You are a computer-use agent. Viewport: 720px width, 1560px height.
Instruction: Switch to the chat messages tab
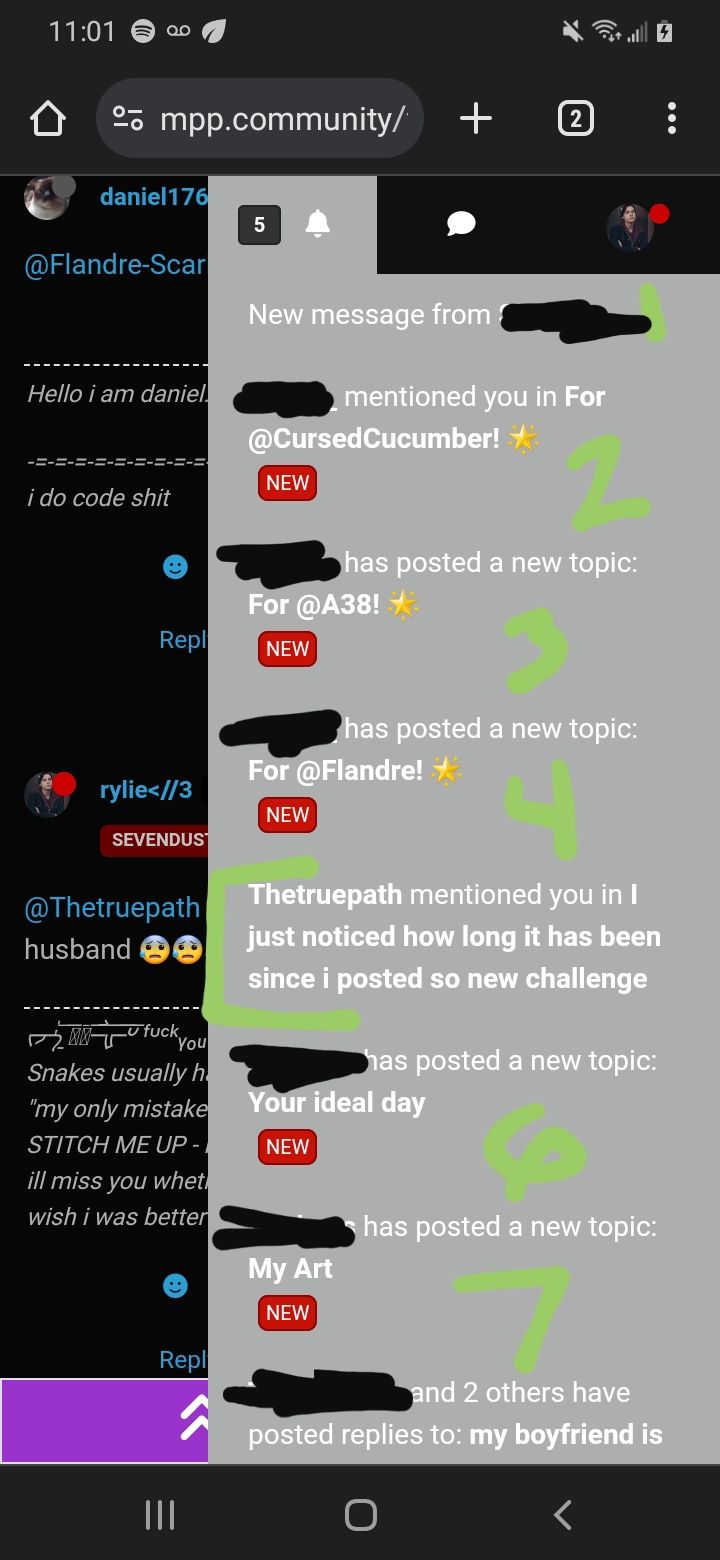coord(461,224)
